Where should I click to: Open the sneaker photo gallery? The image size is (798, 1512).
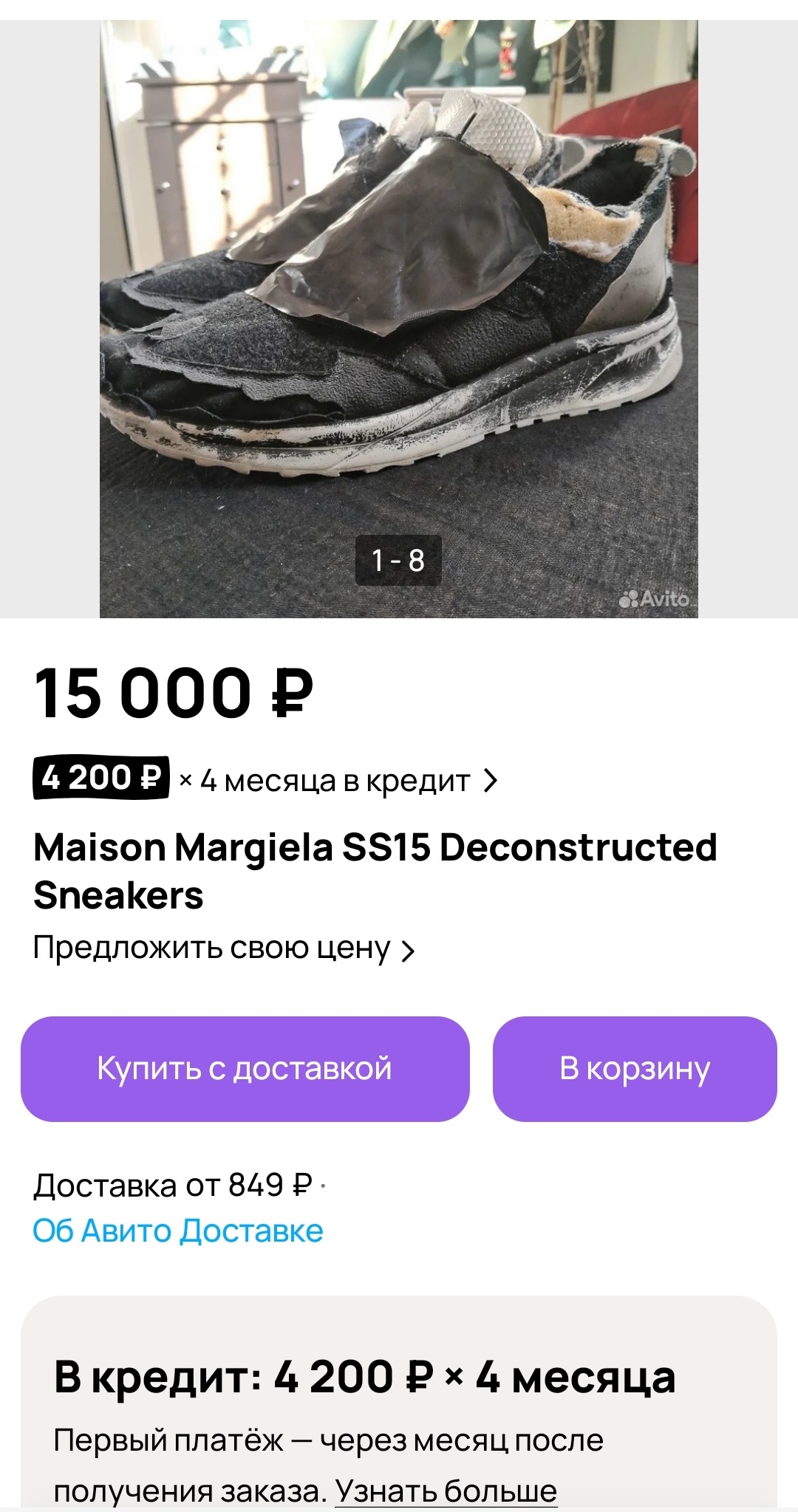(399, 318)
